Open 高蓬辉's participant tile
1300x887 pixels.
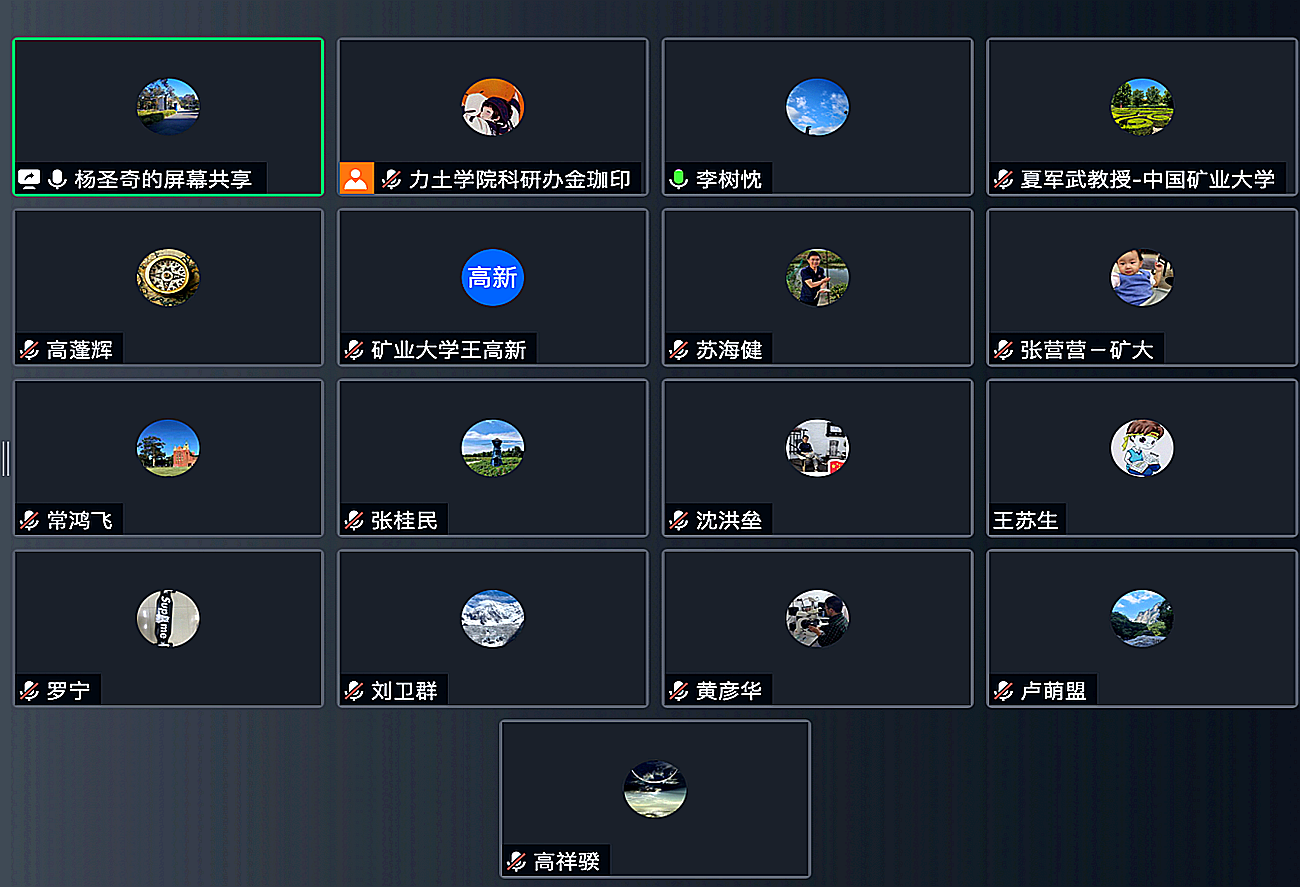coord(168,287)
